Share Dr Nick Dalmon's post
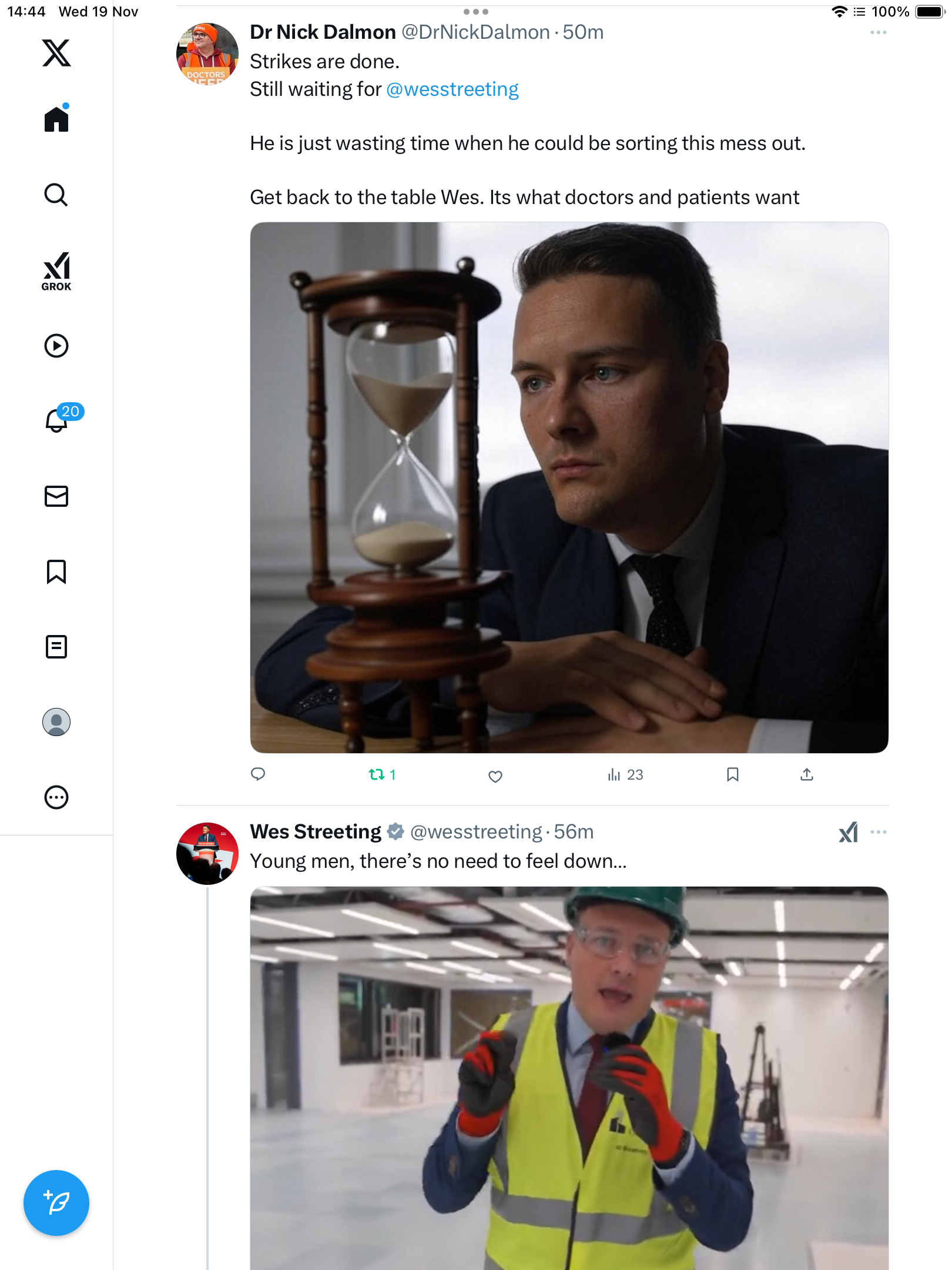 (807, 774)
